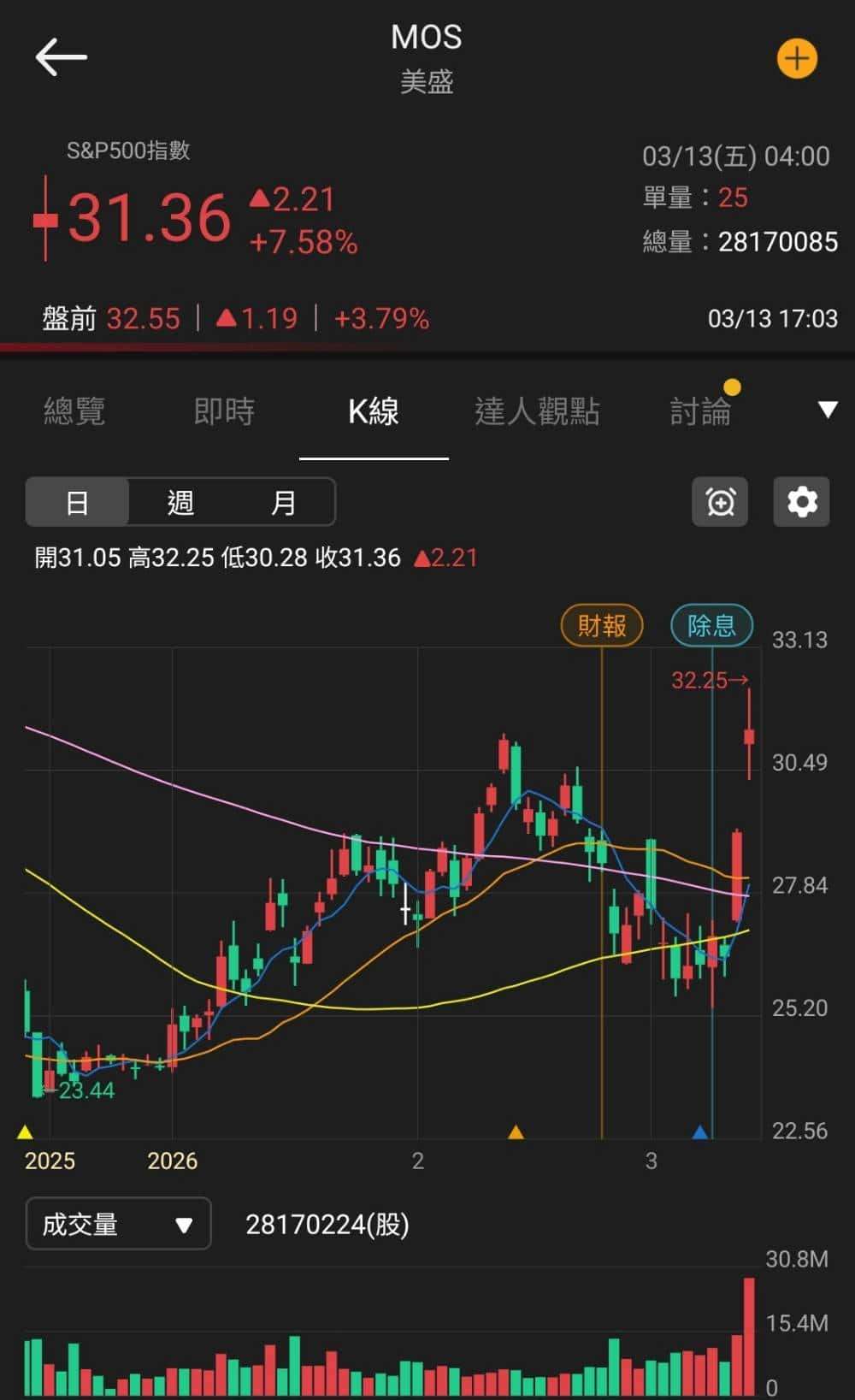Tap the yellow plus icon to add MOS
The width and height of the screenshot is (855, 1400).
point(797,58)
